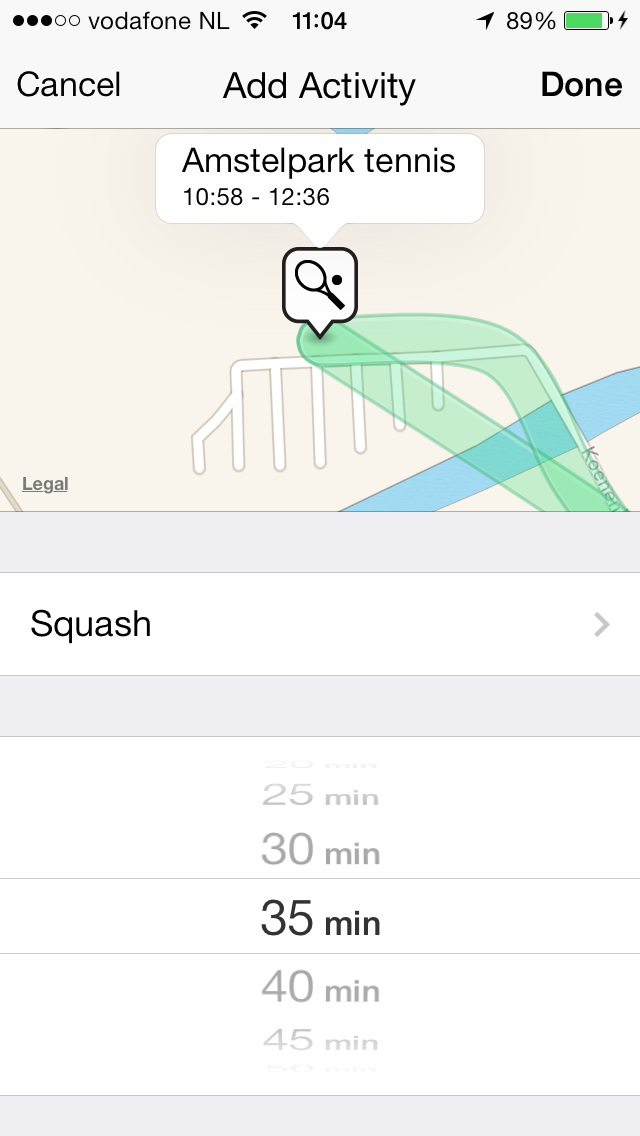Open the Squash activity type row

(320, 624)
